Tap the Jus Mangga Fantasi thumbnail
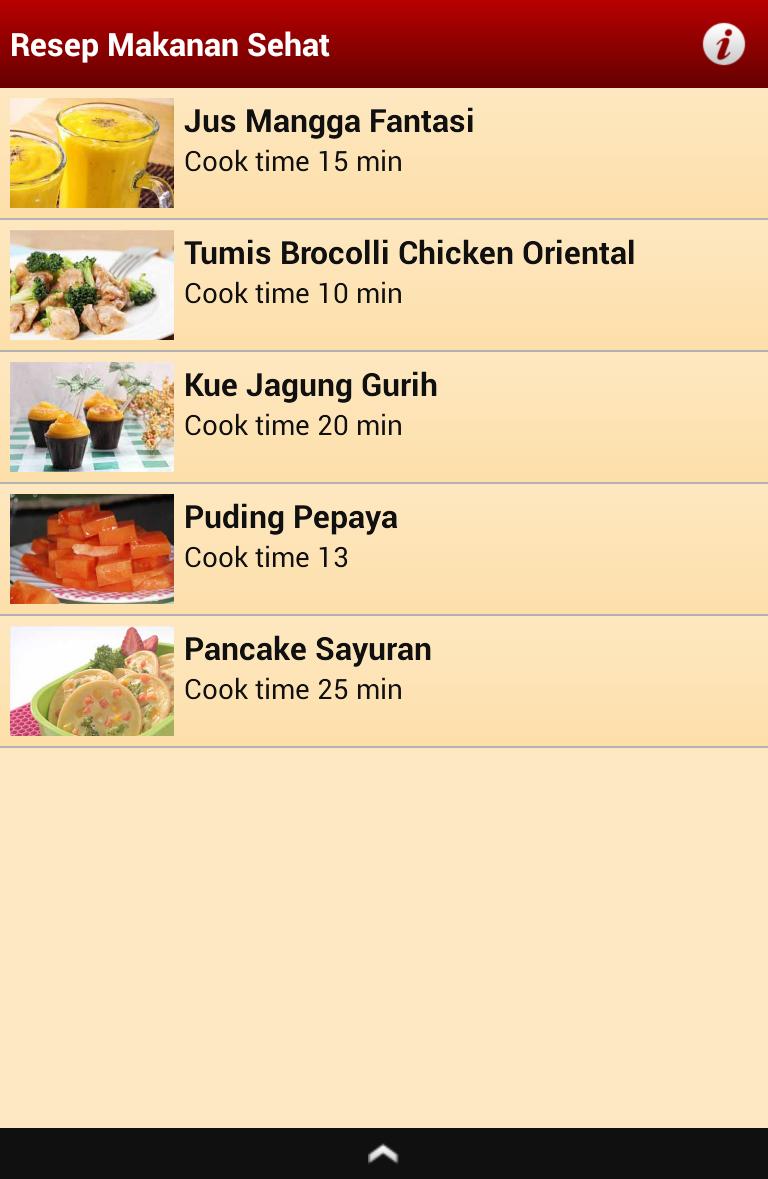 point(91,152)
